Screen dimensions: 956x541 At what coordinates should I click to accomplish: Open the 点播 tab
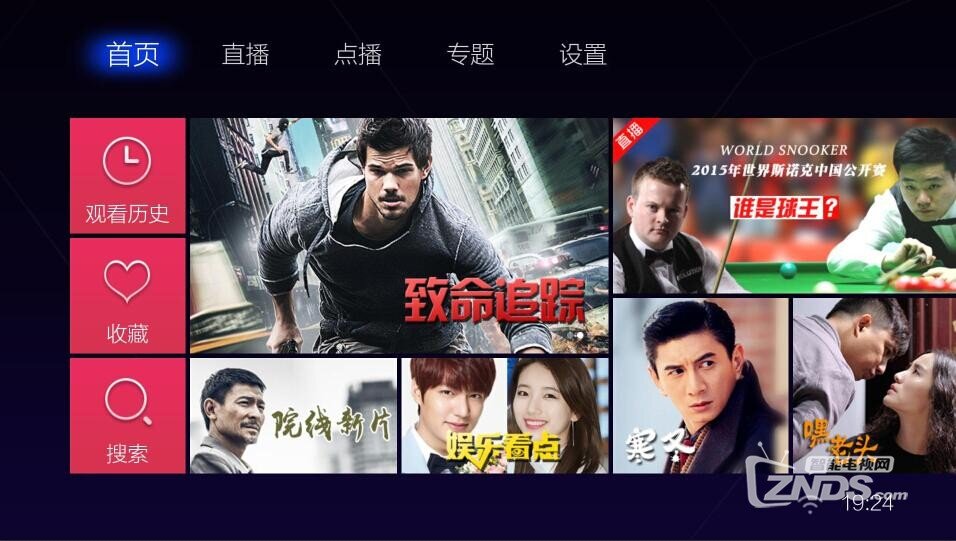358,55
